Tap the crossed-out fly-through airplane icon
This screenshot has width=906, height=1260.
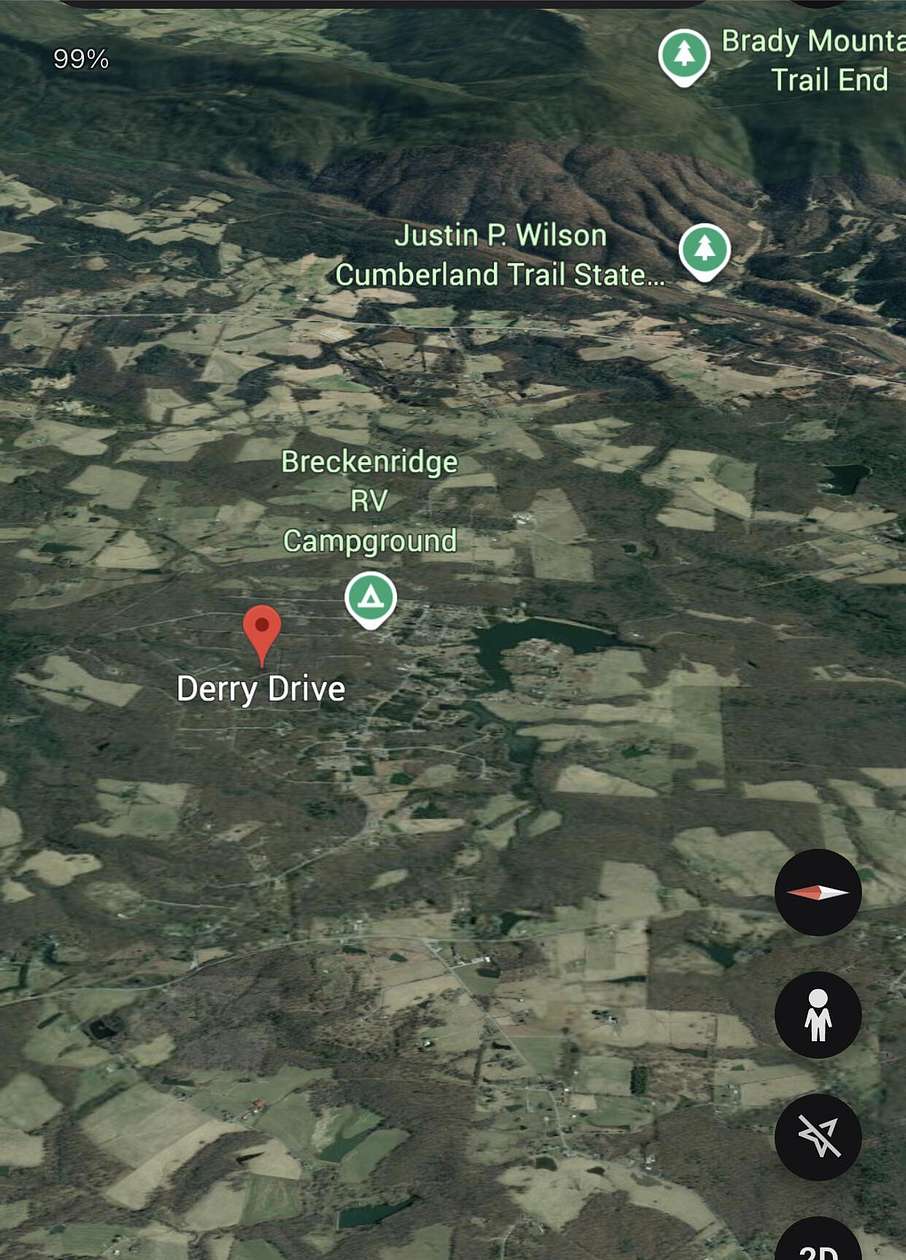point(818,1137)
